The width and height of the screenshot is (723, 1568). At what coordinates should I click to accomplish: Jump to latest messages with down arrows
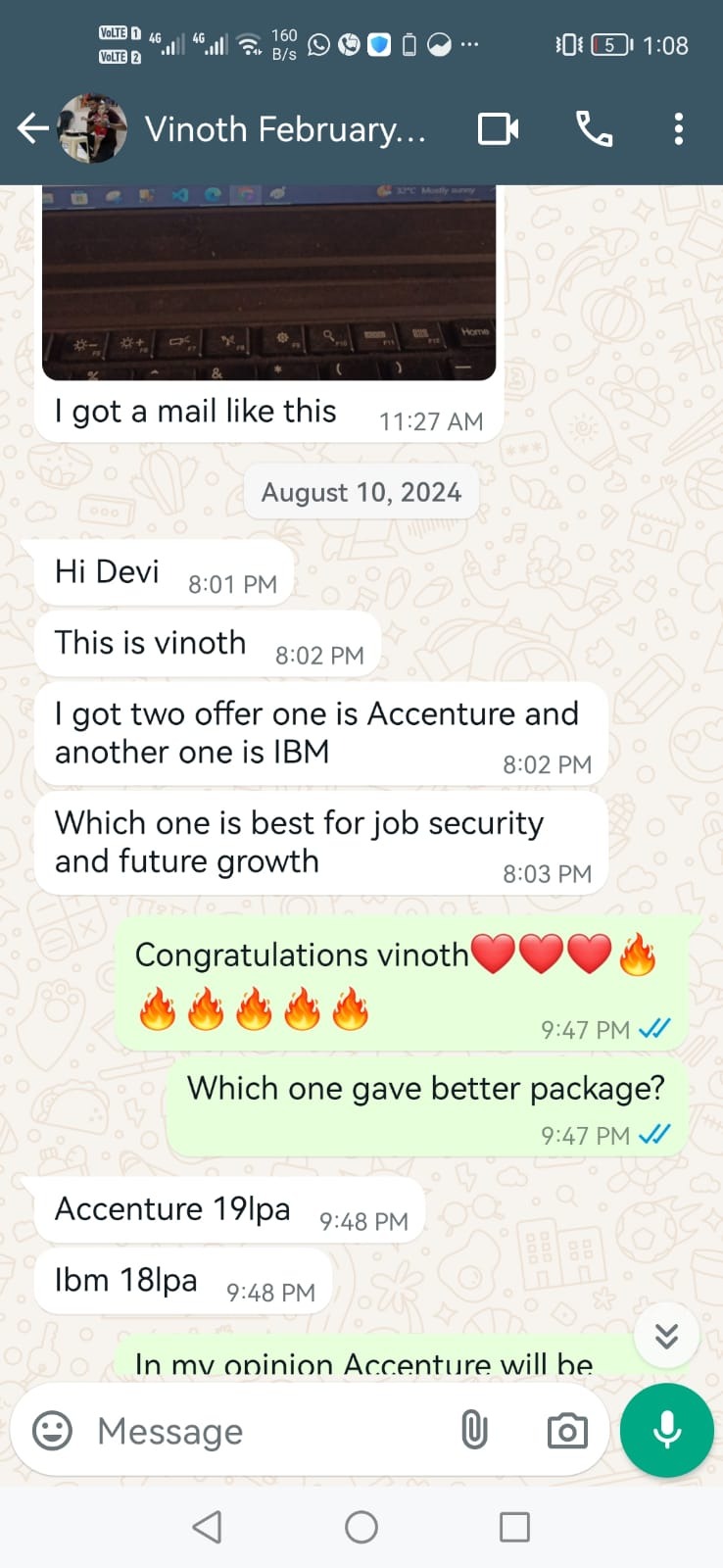[x=666, y=1335]
